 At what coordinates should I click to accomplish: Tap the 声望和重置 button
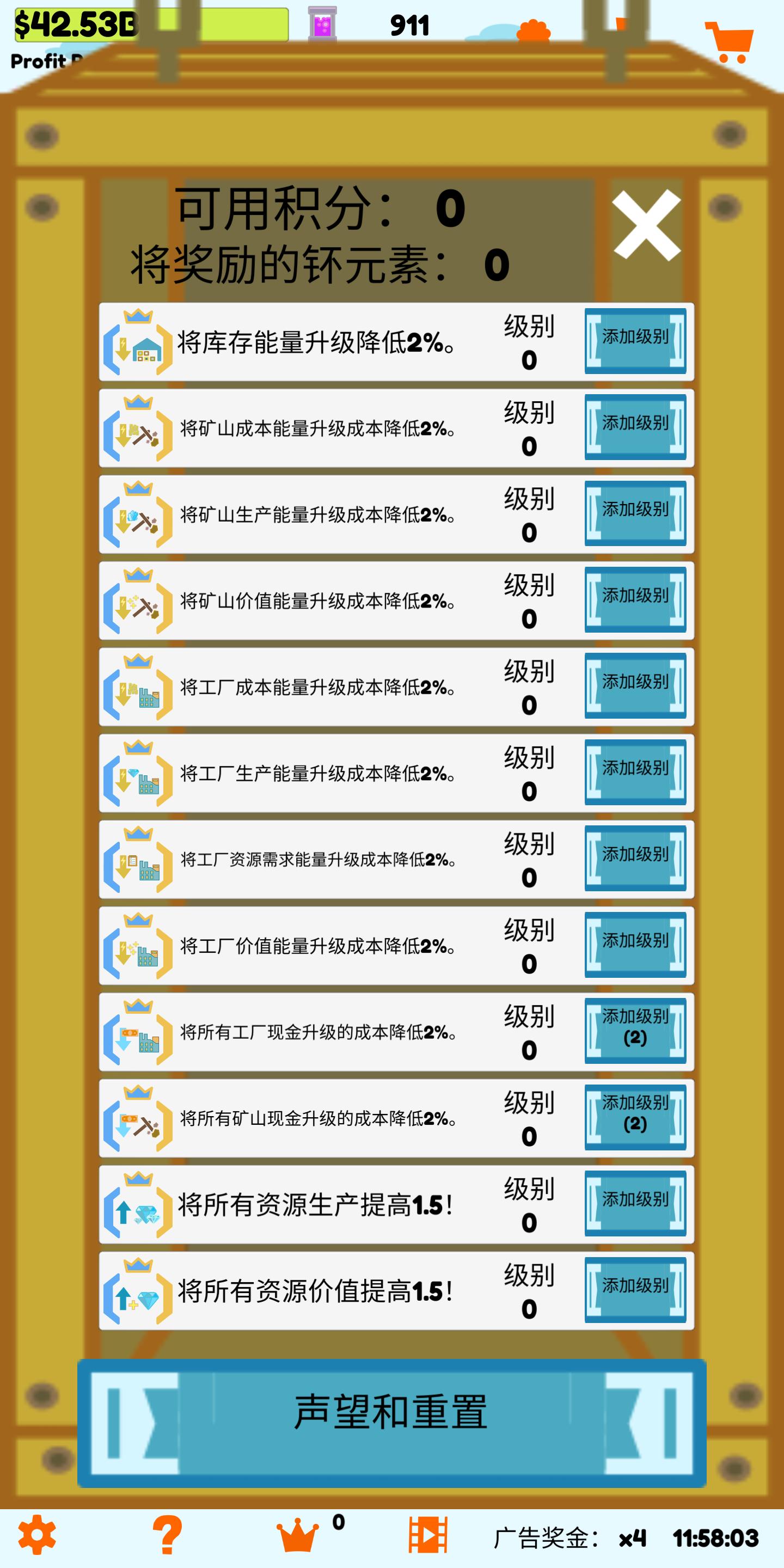click(391, 1423)
